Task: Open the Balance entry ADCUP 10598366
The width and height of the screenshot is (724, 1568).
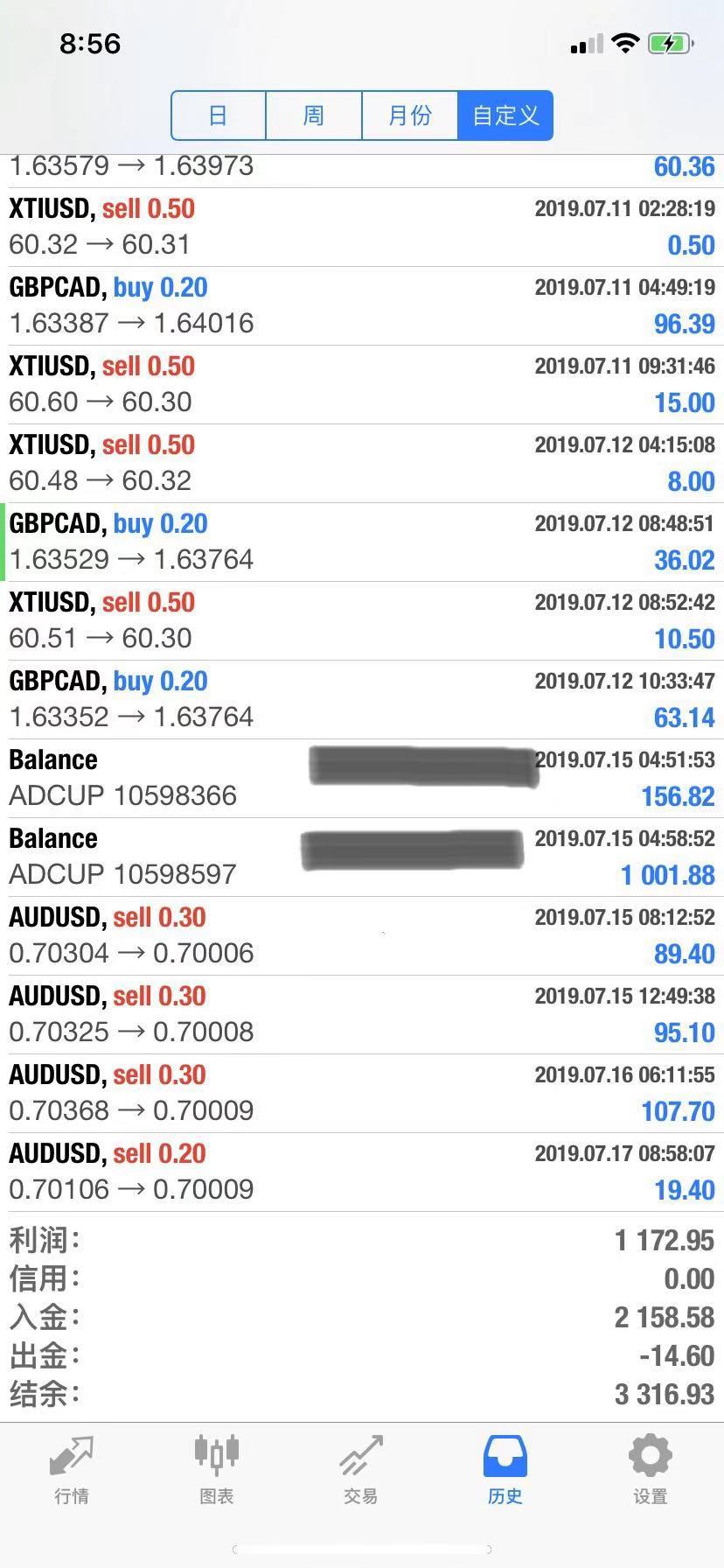Action: [x=362, y=779]
